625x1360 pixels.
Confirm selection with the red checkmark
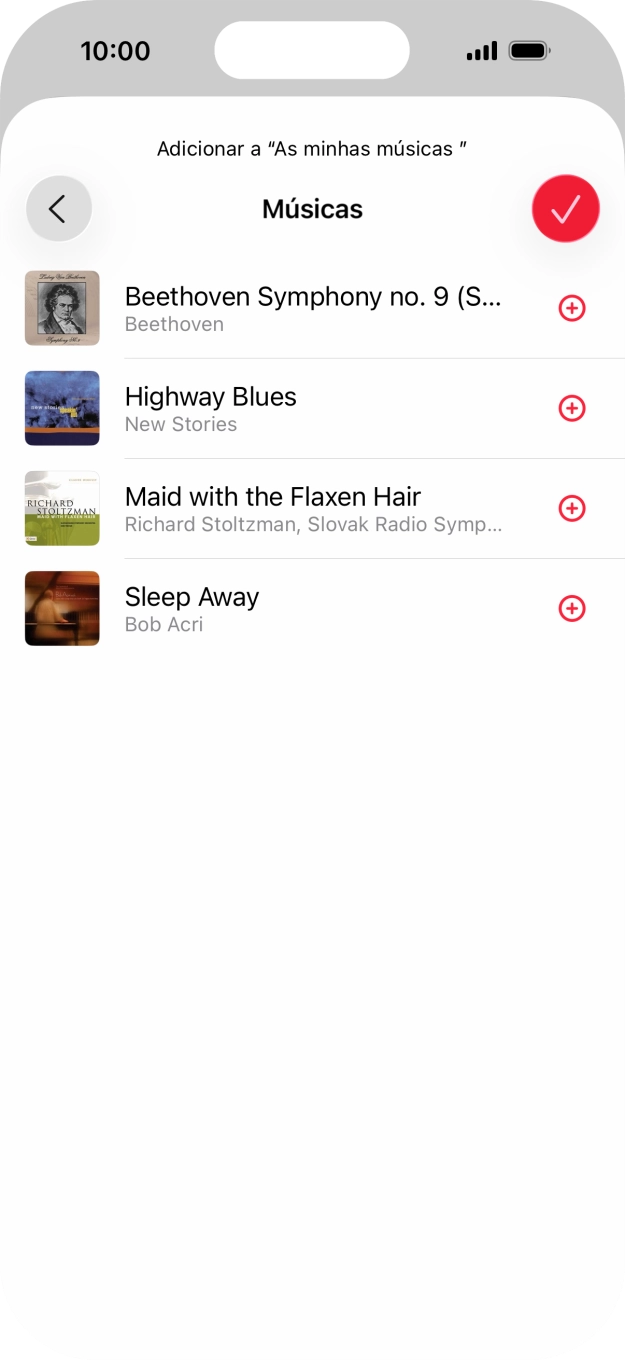pyautogui.click(x=565, y=209)
